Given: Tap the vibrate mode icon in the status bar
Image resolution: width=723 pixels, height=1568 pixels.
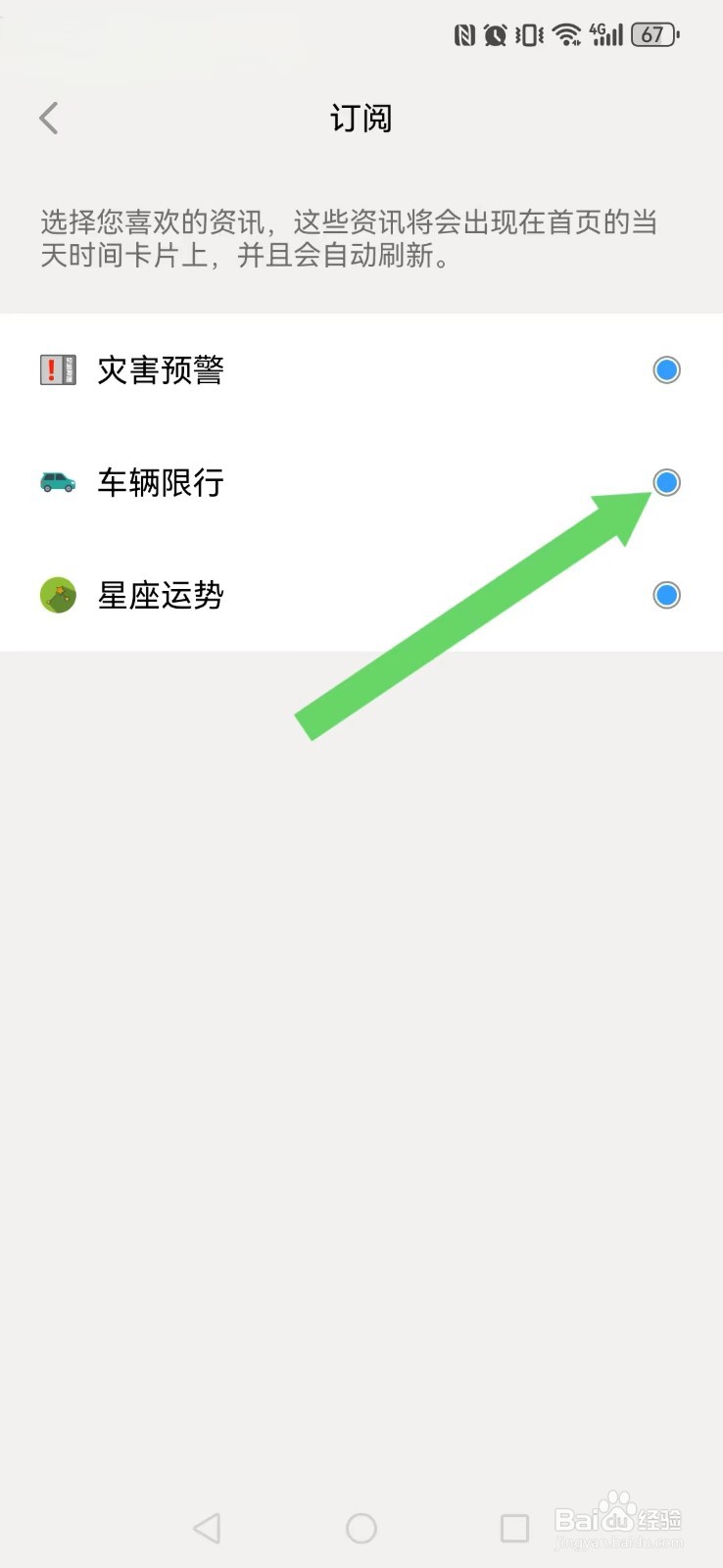Looking at the screenshot, I should tap(526, 34).
